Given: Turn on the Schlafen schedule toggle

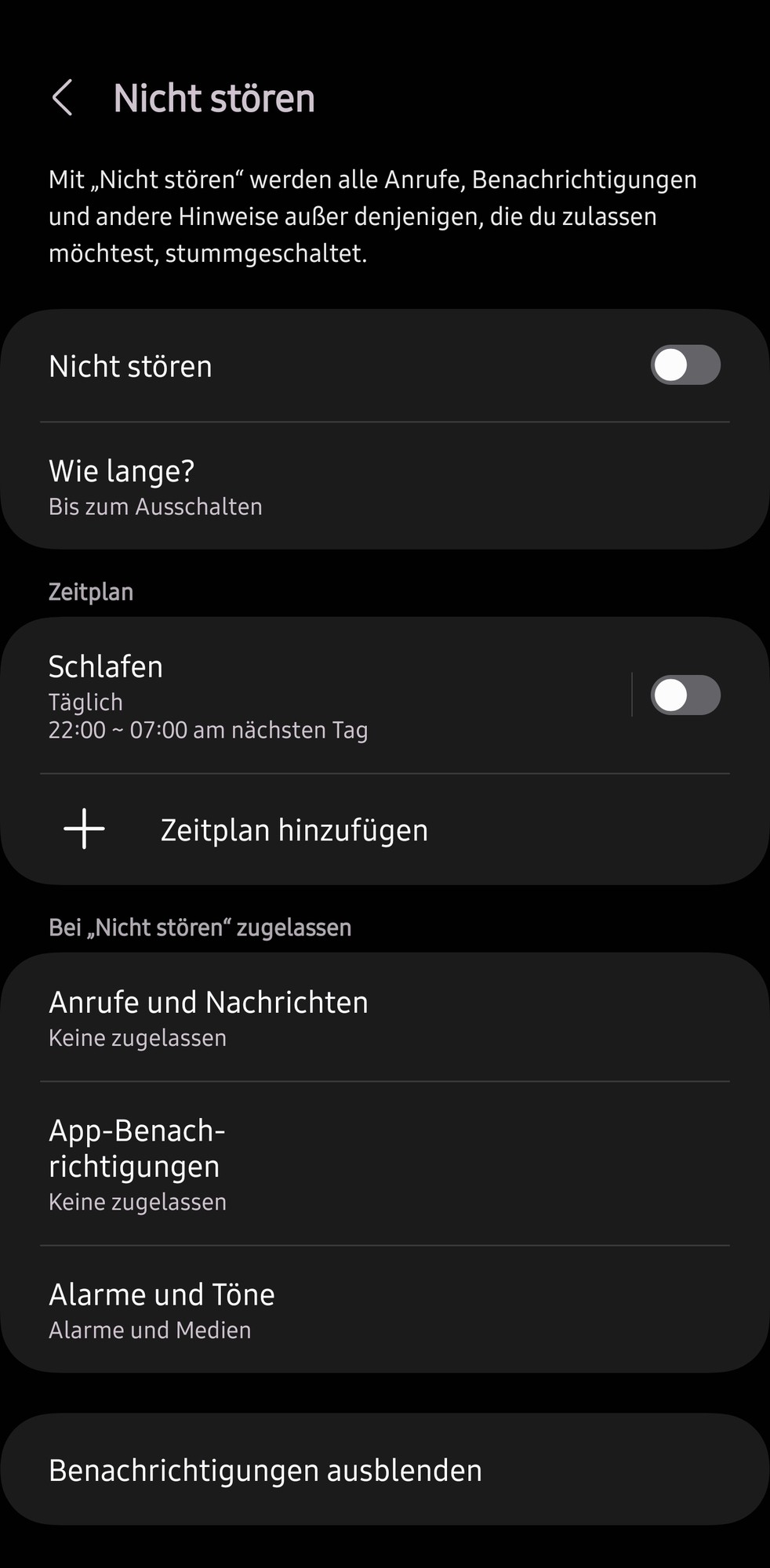Looking at the screenshot, I should (685, 695).
